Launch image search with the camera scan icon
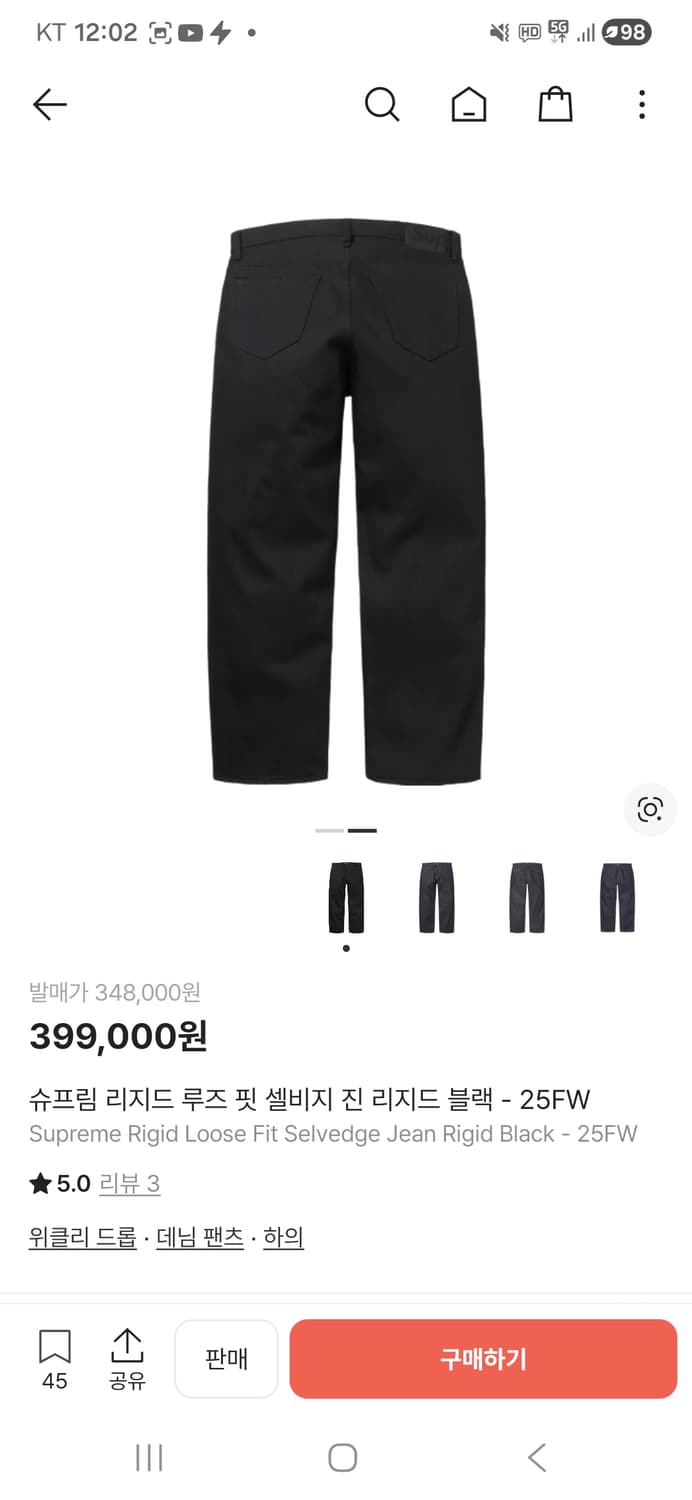Viewport: 692px width, 1500px height. [650, 809]
